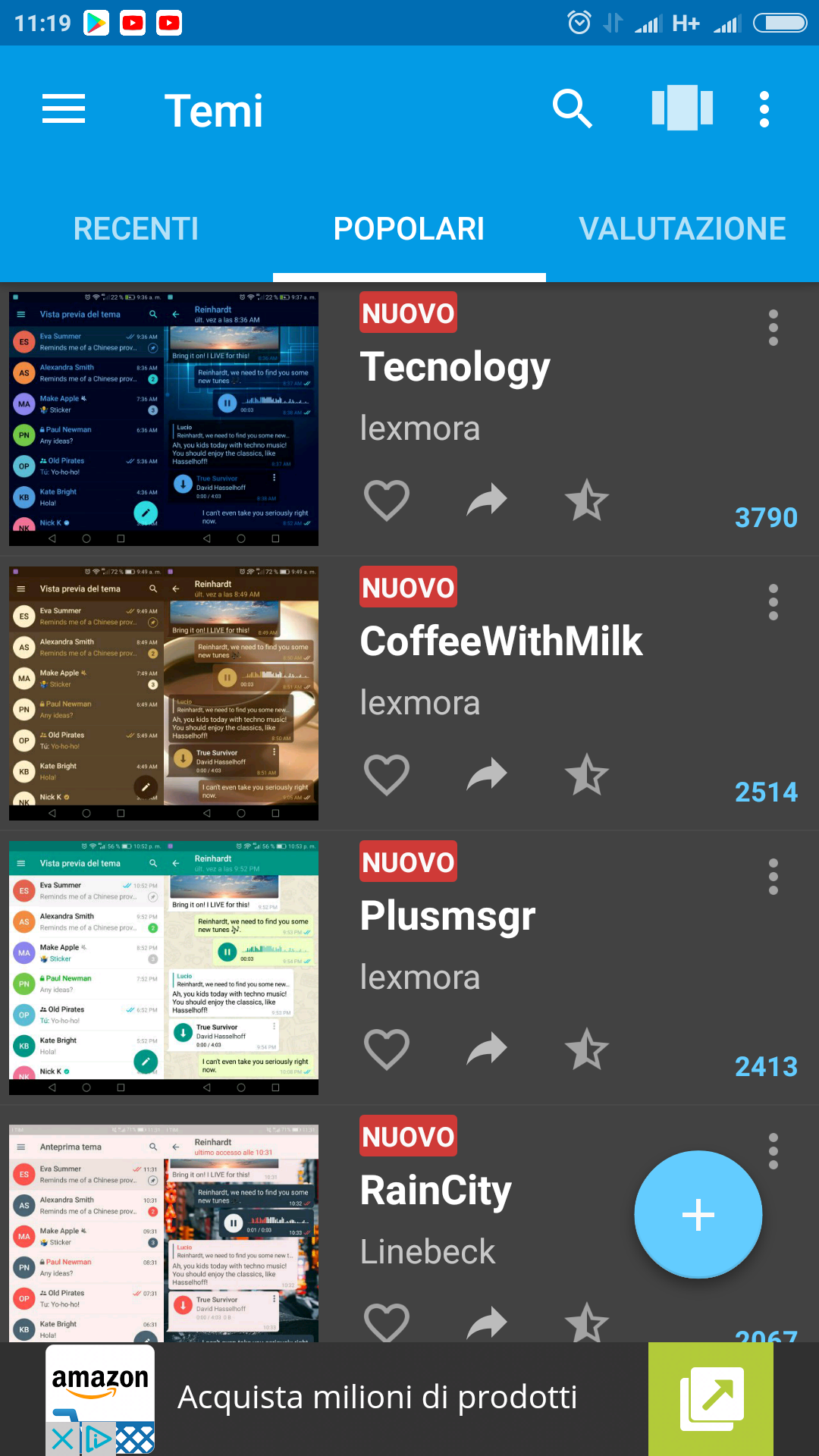Open the Amazon ad link
819x1456 pixels.
click(x=711, y=1399)
